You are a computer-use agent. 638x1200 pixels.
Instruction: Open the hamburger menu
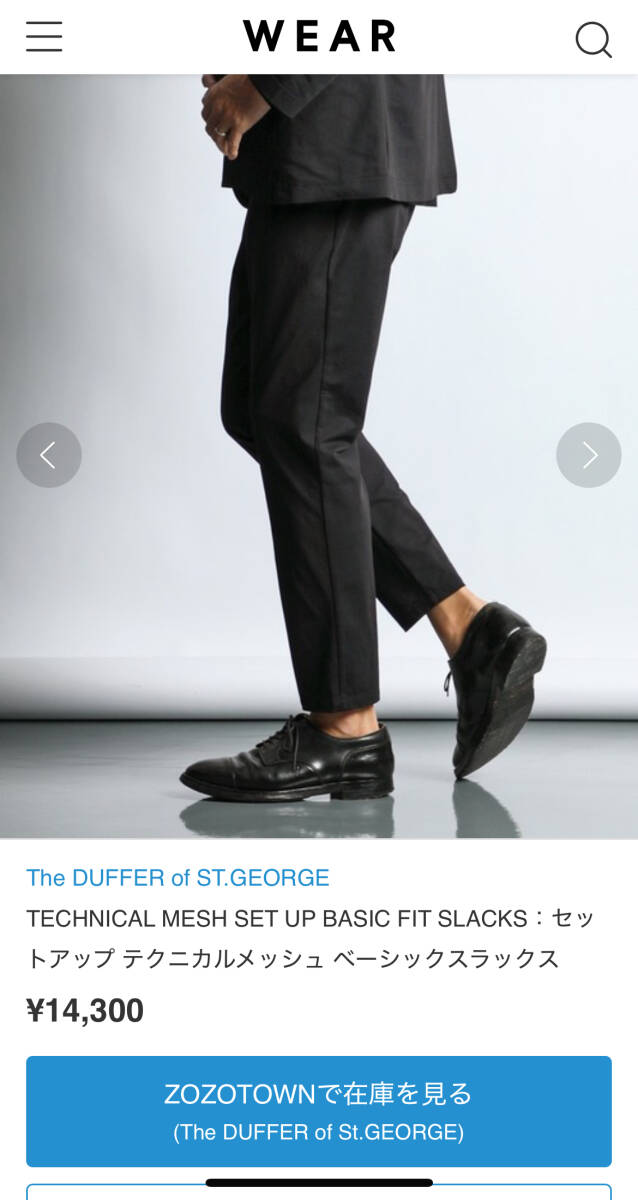pos(44,37)
